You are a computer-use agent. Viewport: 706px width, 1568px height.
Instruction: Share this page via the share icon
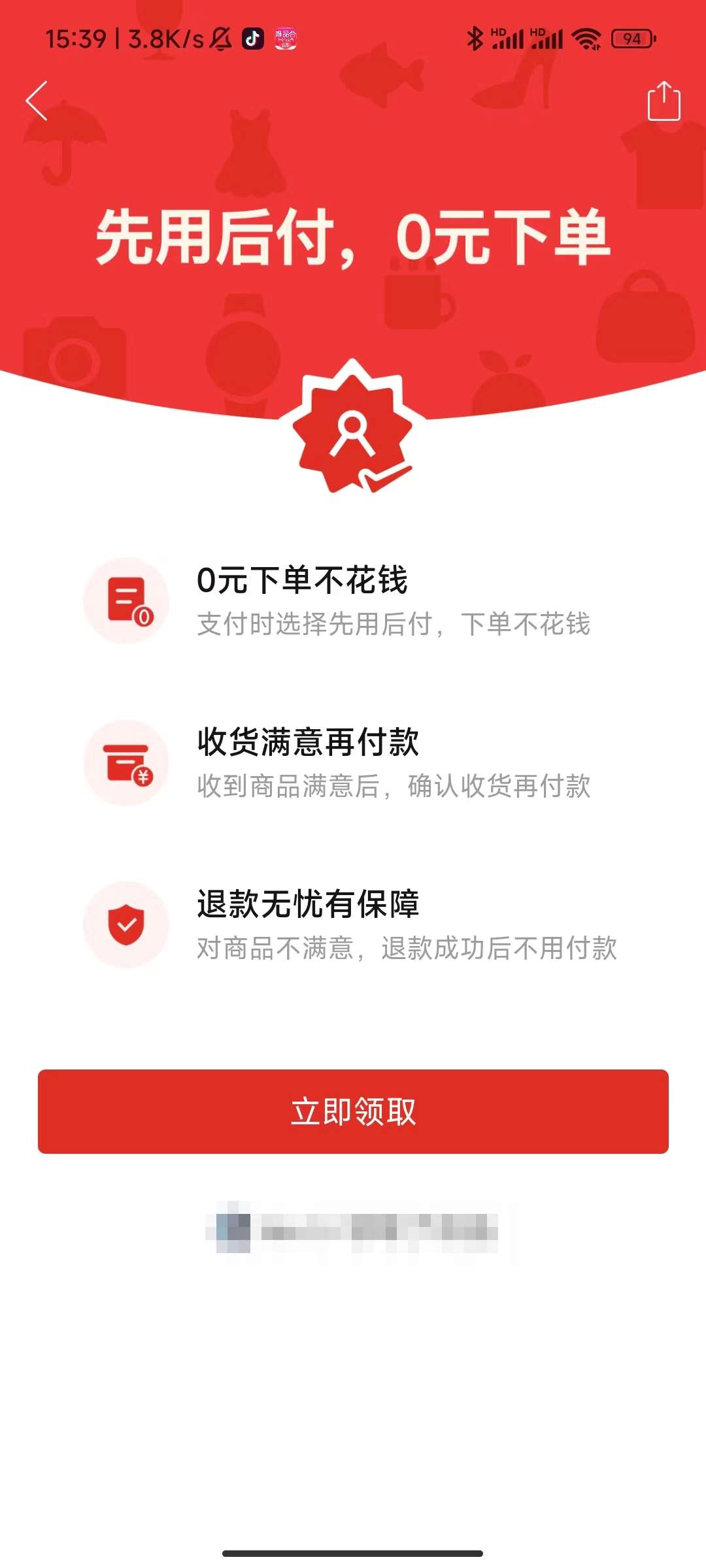pos(664,101)
